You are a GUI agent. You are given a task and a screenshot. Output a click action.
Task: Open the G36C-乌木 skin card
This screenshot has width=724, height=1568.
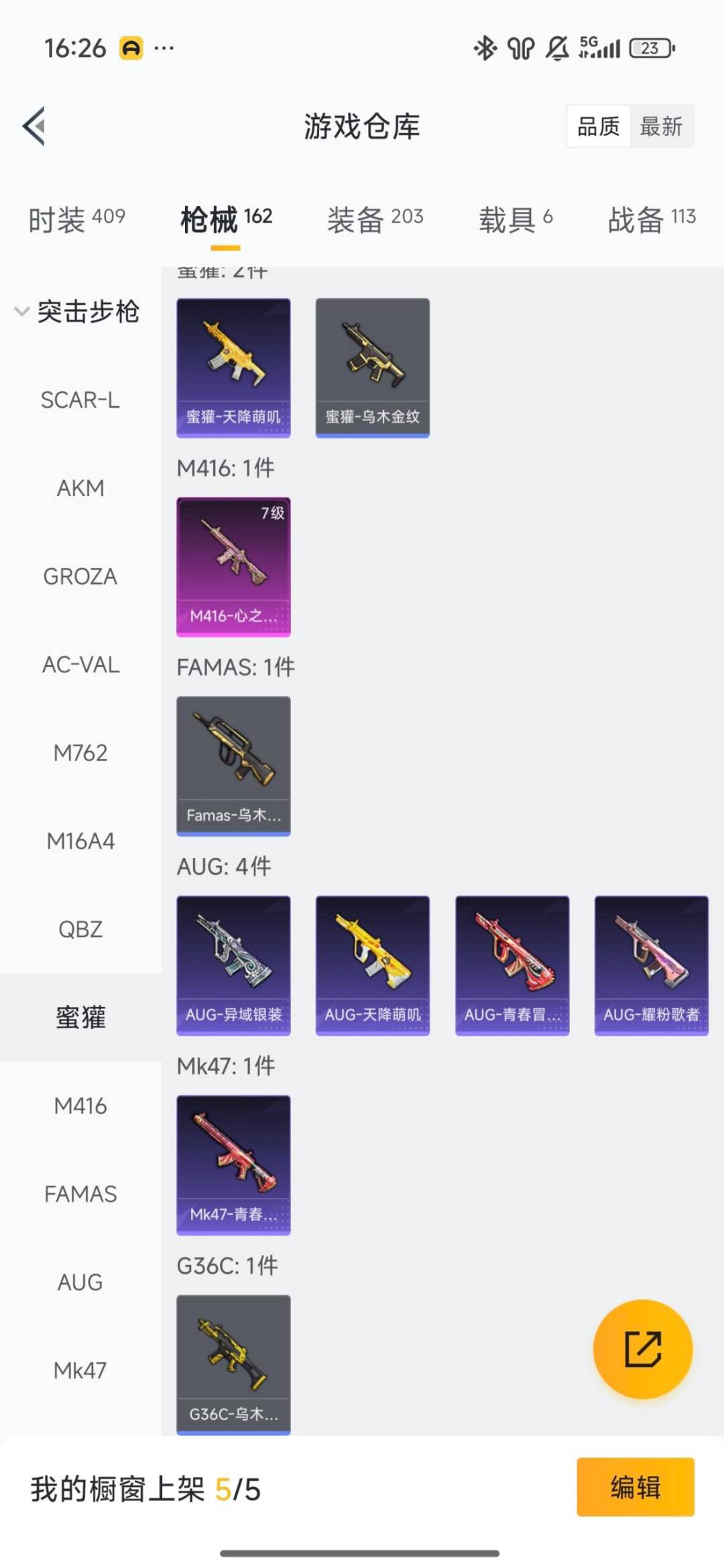click(x=233, y=1364)
